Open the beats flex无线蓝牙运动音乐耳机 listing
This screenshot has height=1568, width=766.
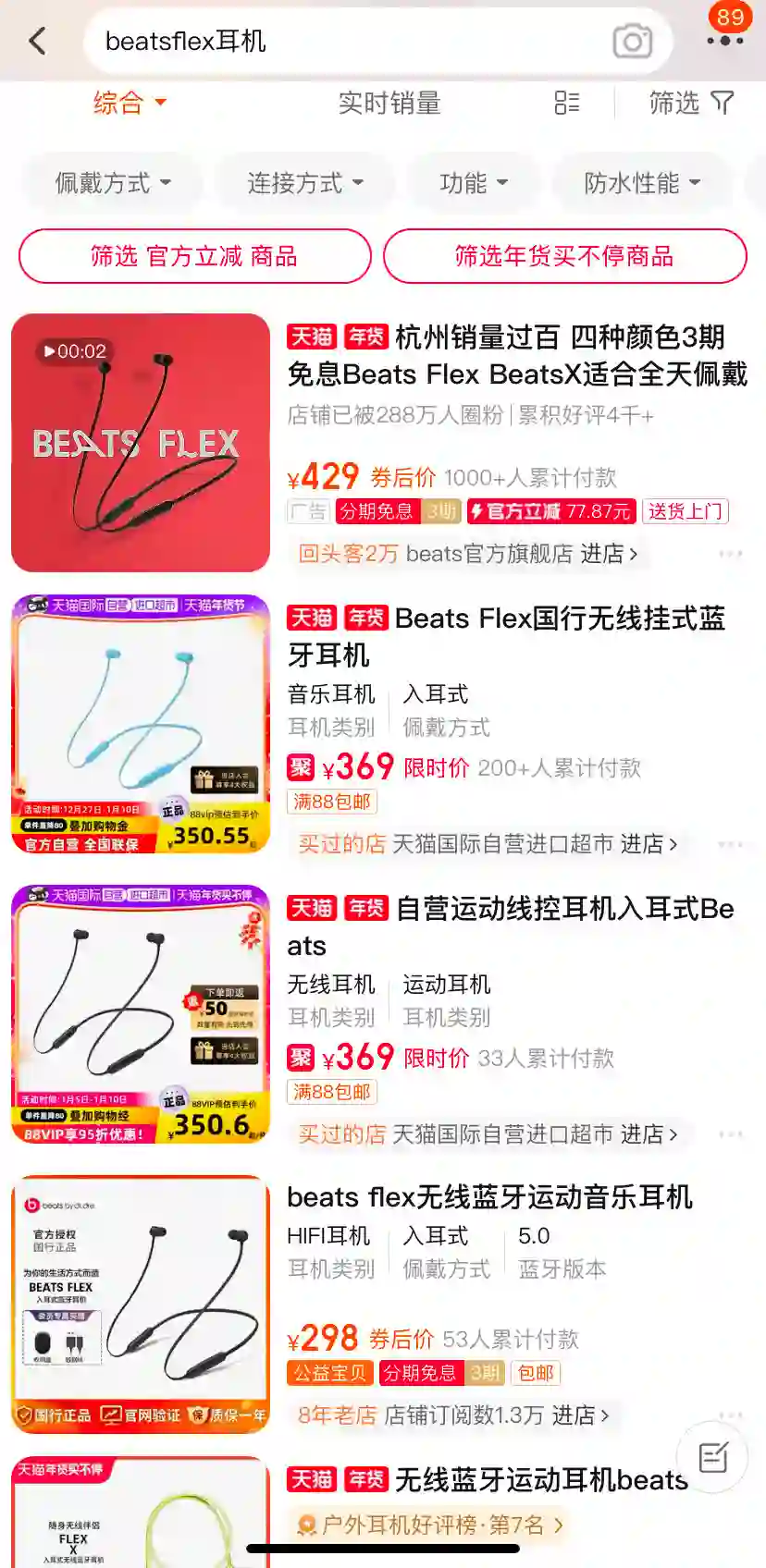click(x=489, y=1197)
